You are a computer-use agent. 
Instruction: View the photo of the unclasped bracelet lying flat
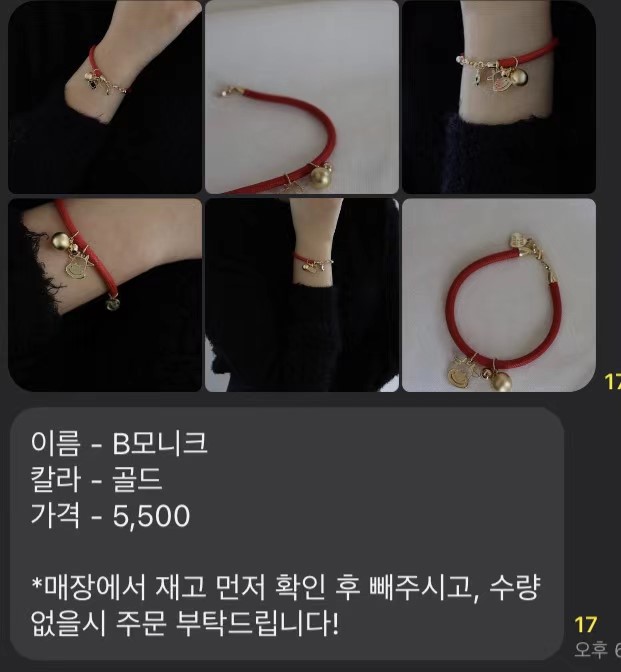point(301,97)
